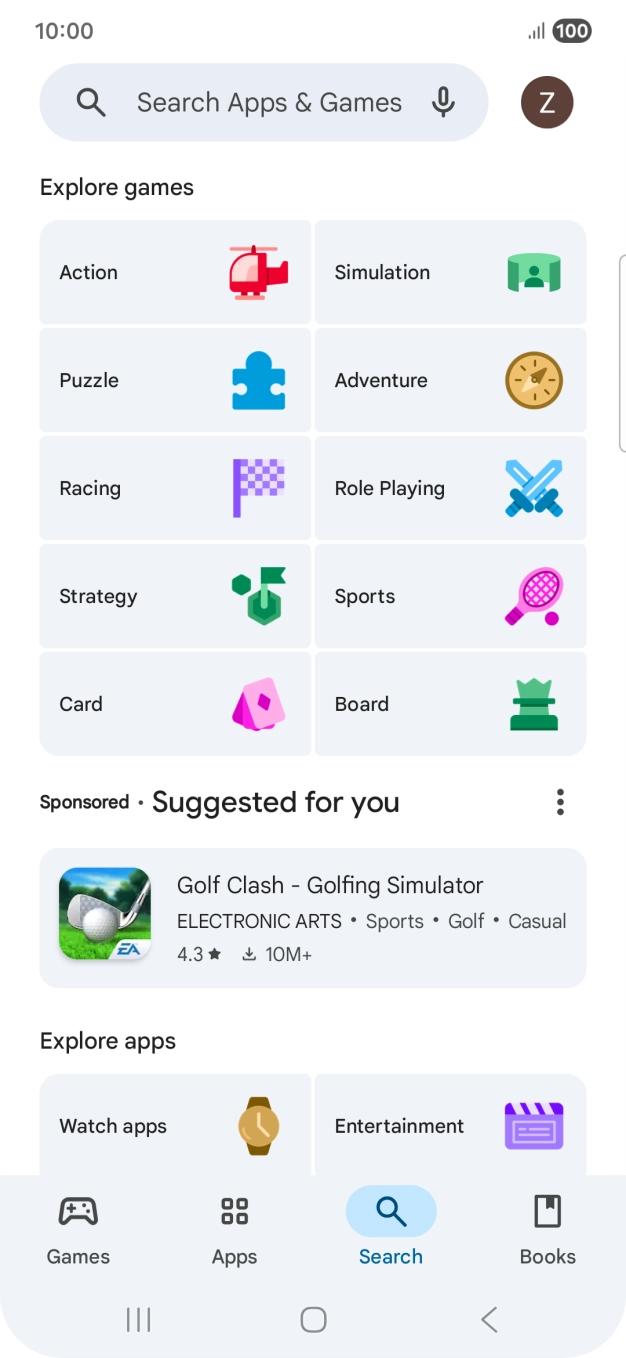View the Sports games category
626x1358 pixels.
(x=450, y=596)
